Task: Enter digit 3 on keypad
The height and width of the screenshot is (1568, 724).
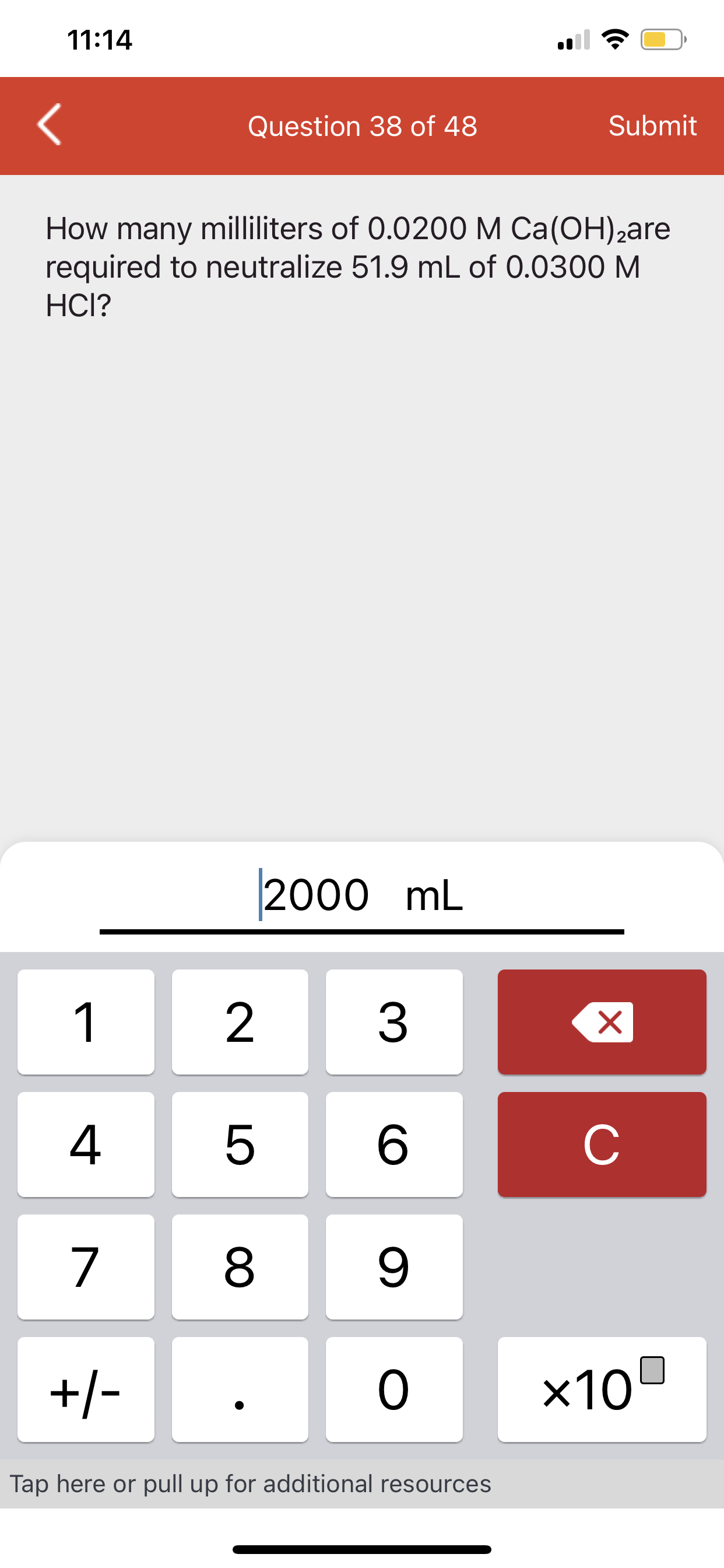Action: point(393,1022)
